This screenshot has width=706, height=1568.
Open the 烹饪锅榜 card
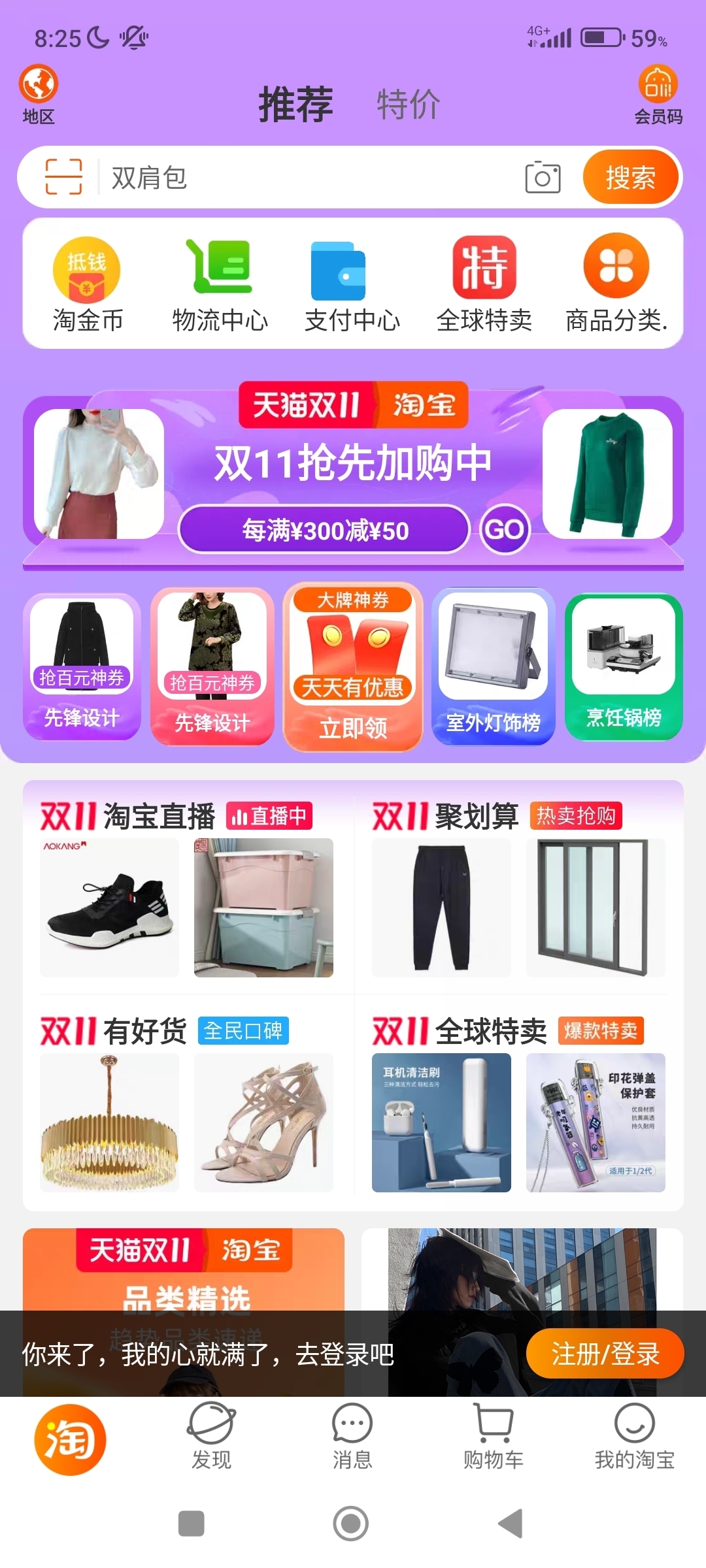[x=624, y=667]
